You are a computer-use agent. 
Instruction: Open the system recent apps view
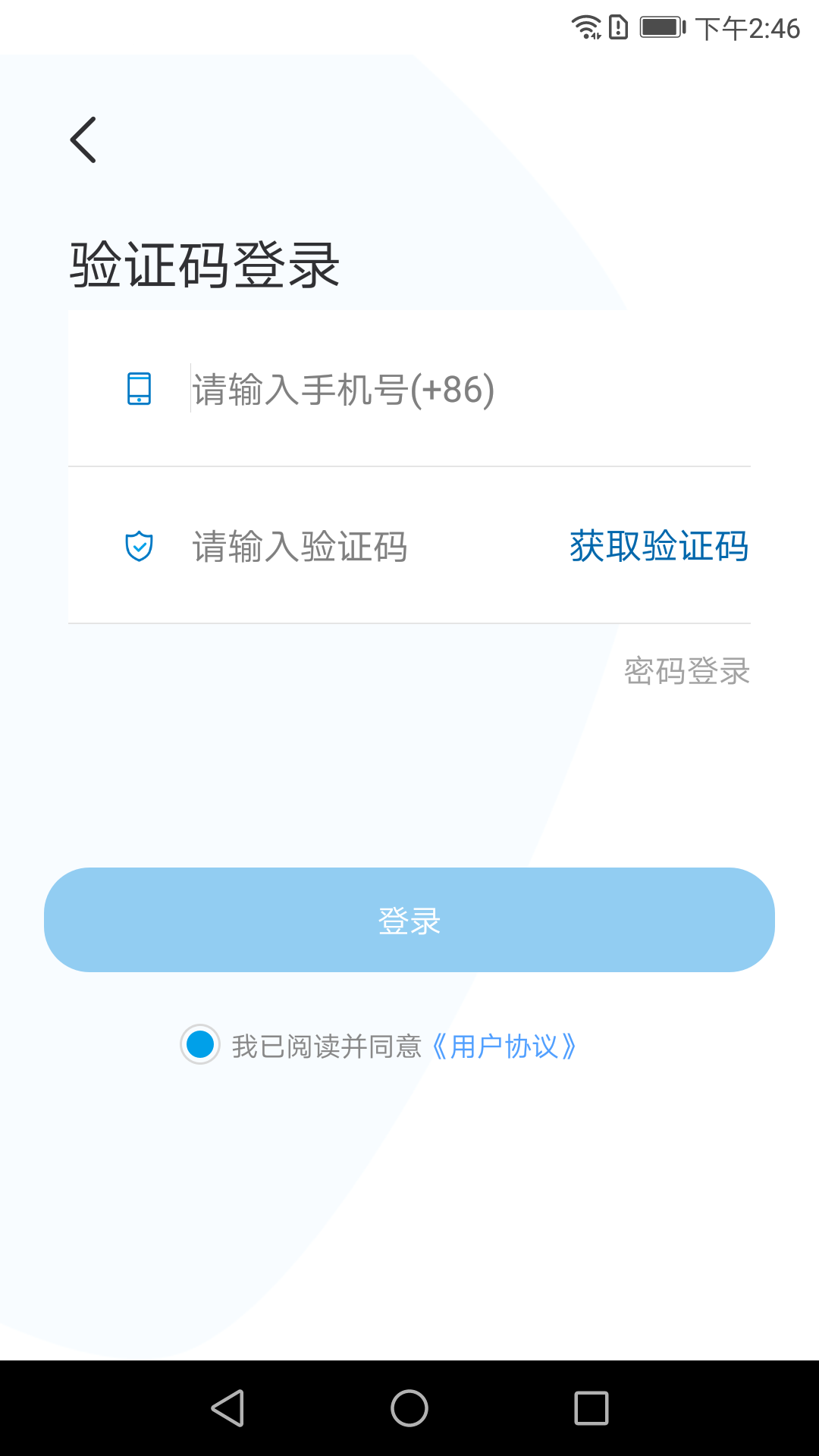click(591, 1408)
